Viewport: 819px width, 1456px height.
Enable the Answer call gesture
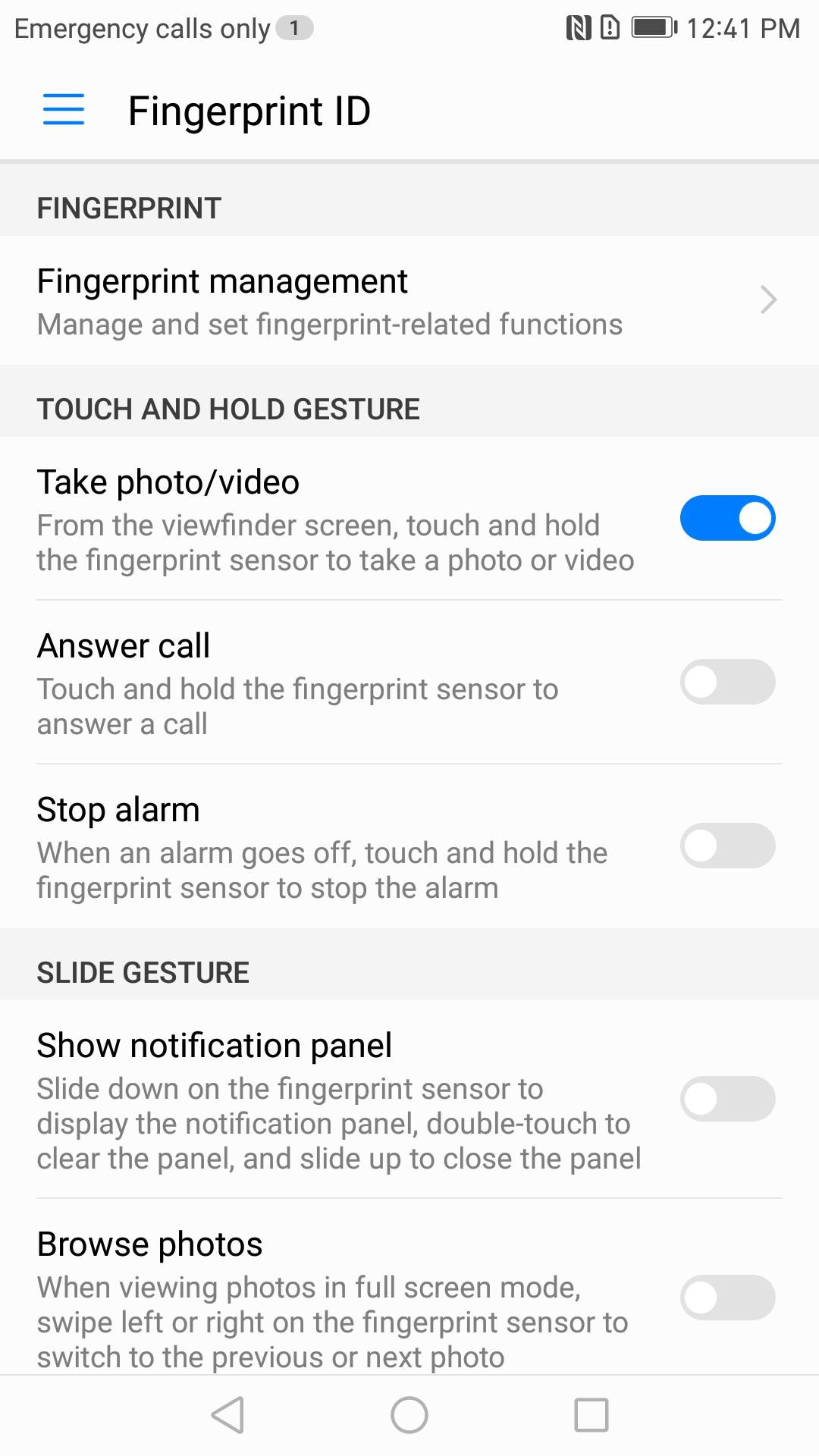(727, 682)
